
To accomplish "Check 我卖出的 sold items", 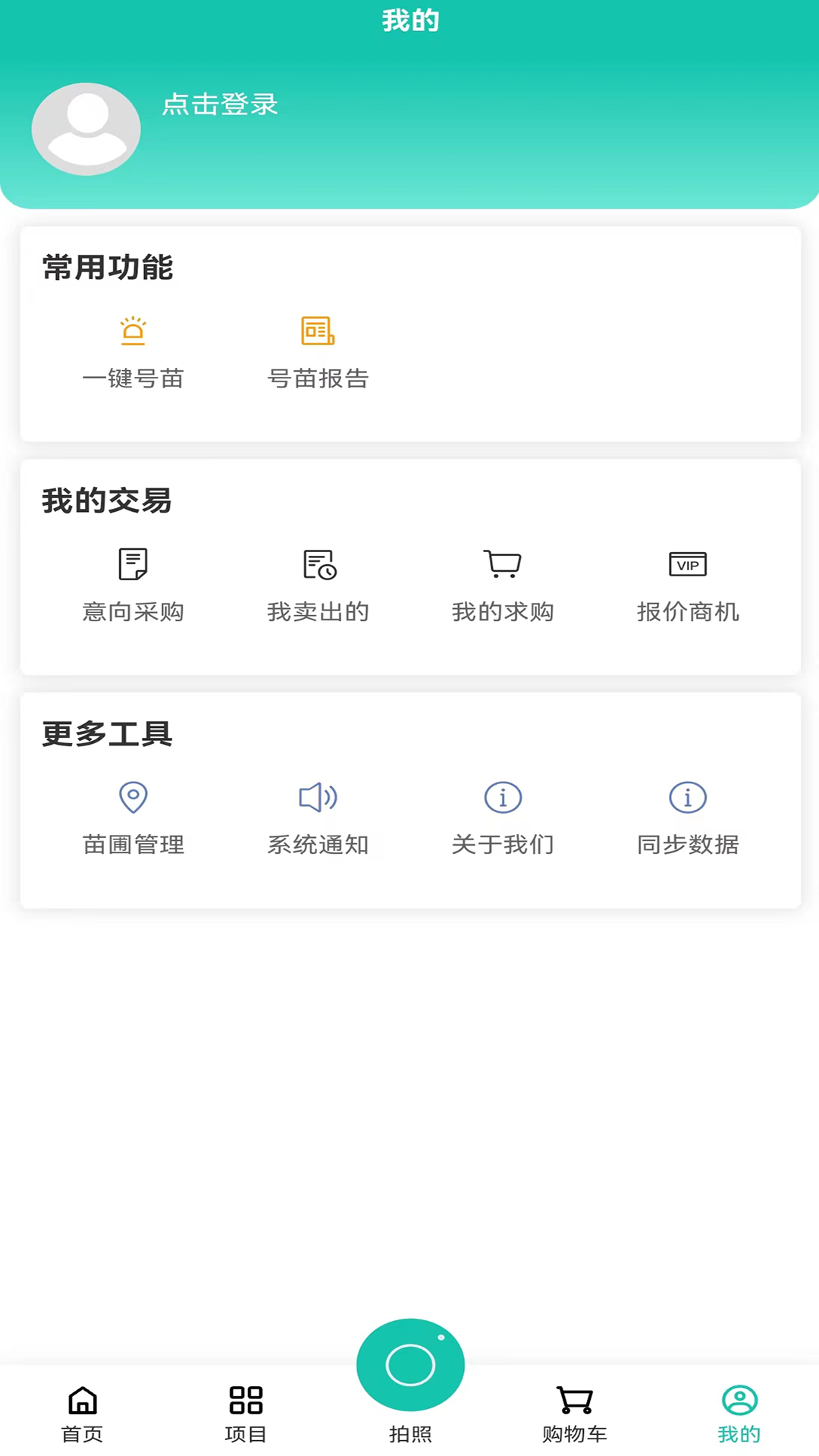I will pos(318,585).
